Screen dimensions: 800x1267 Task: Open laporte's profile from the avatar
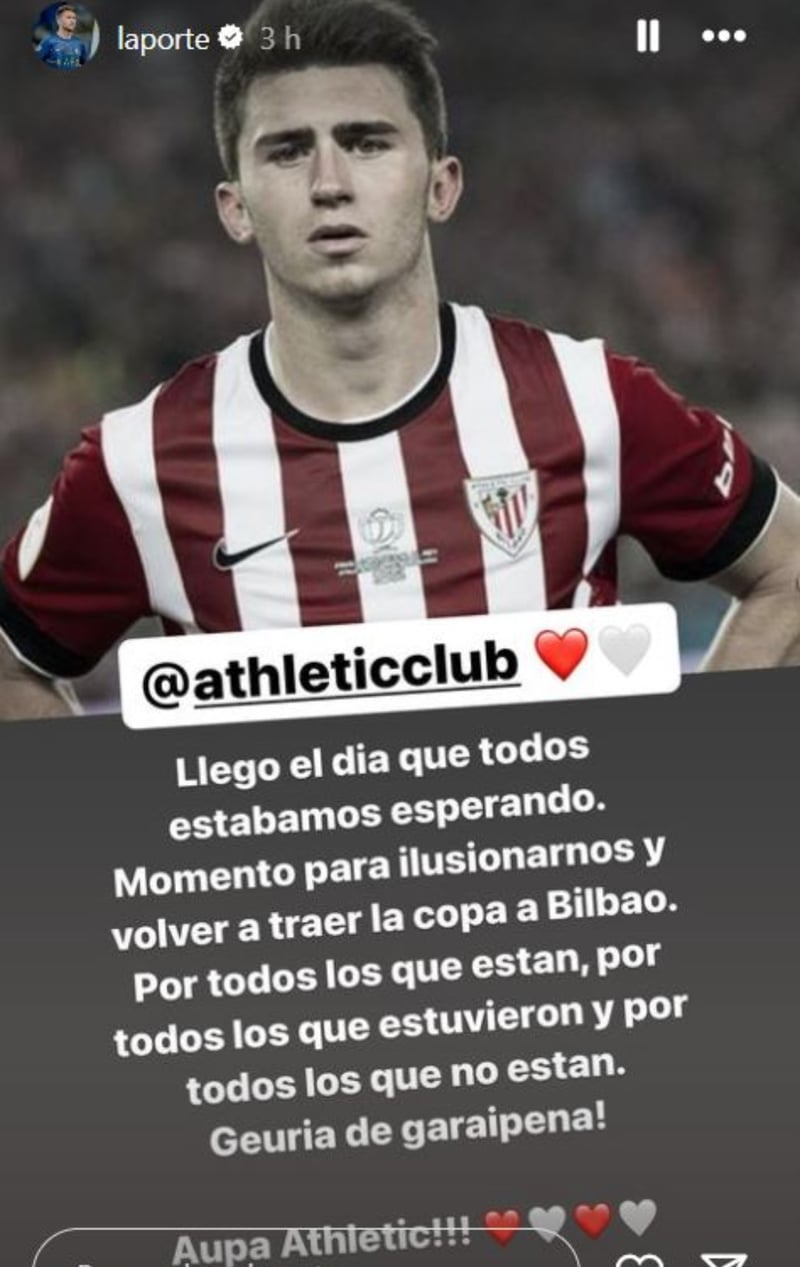(65, 36)
